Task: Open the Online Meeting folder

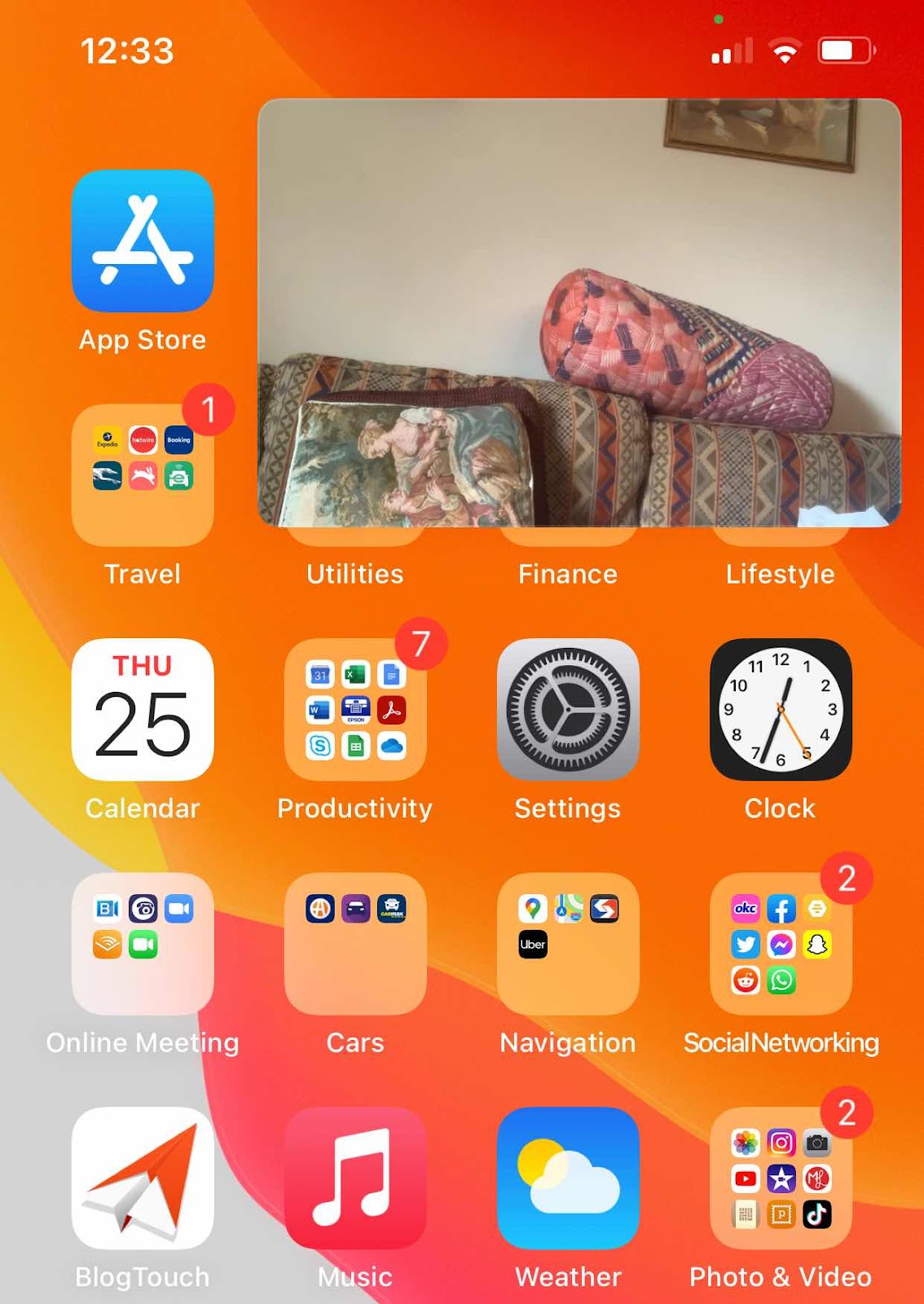Action: tap(143, 944)
